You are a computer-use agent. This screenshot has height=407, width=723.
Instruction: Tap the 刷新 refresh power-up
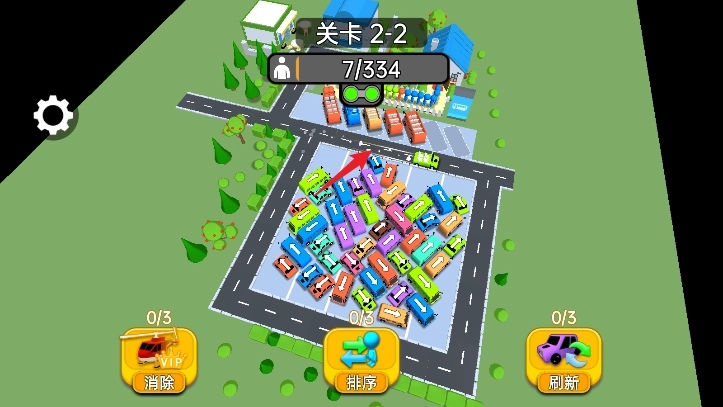click(x=564, y=358)
